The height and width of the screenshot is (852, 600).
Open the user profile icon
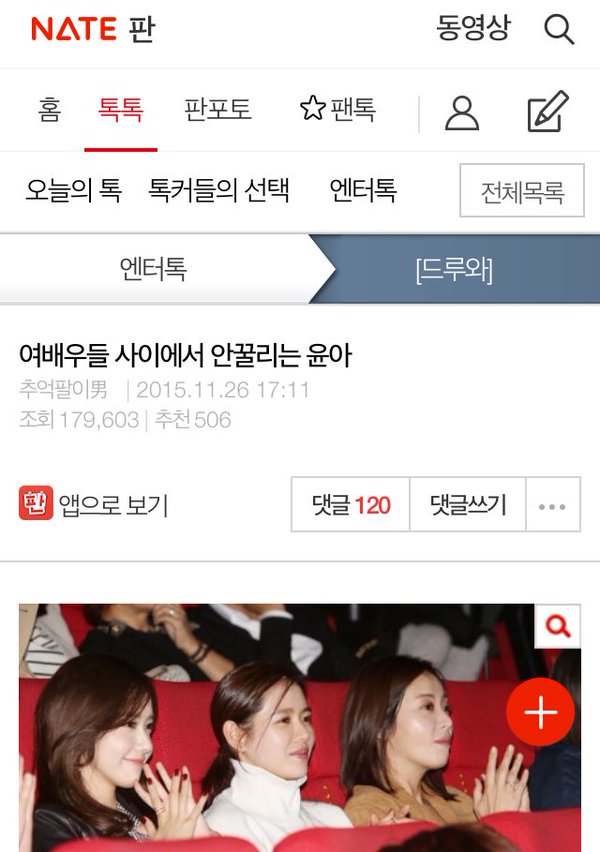click(x=462, y=112)
